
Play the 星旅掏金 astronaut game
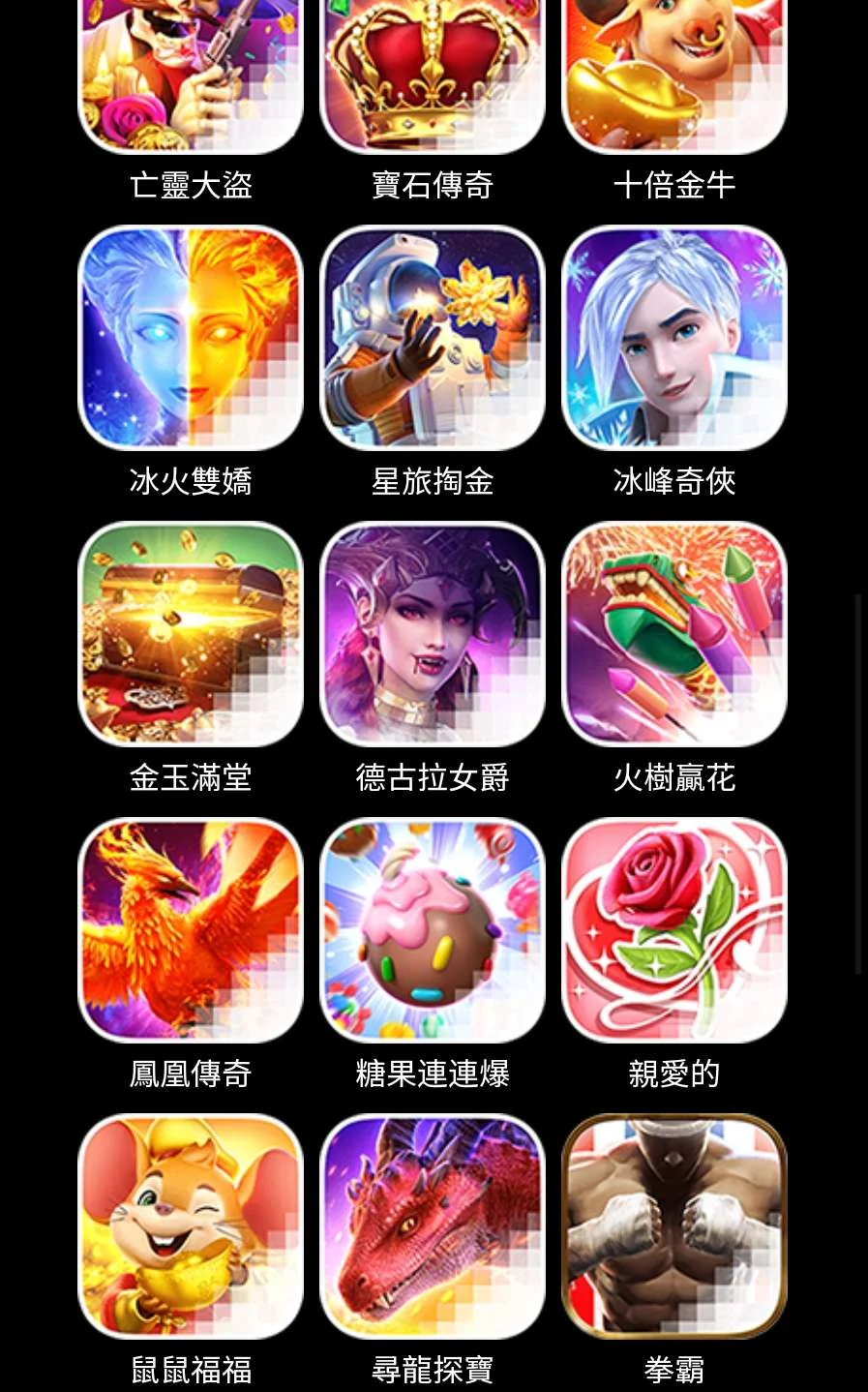coord(433,339)
